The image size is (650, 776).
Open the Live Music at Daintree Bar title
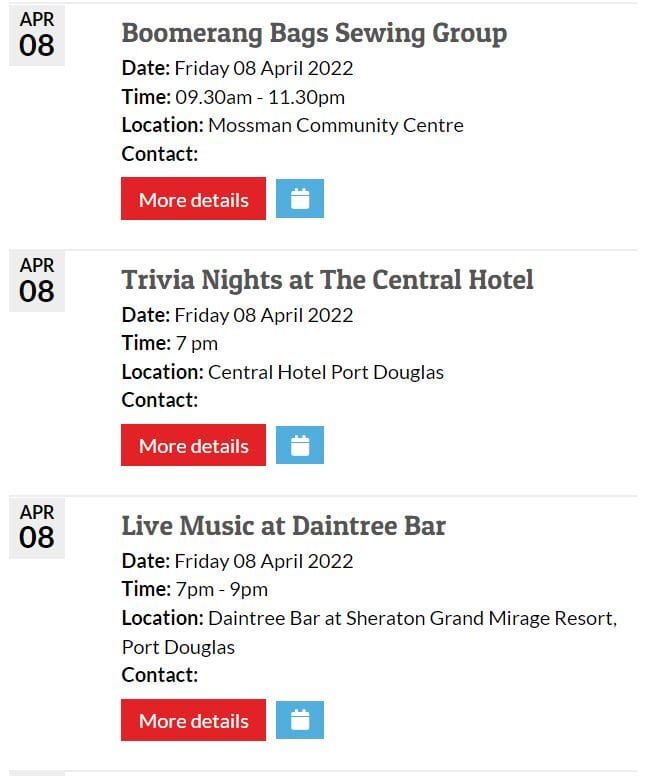(283, 525)
